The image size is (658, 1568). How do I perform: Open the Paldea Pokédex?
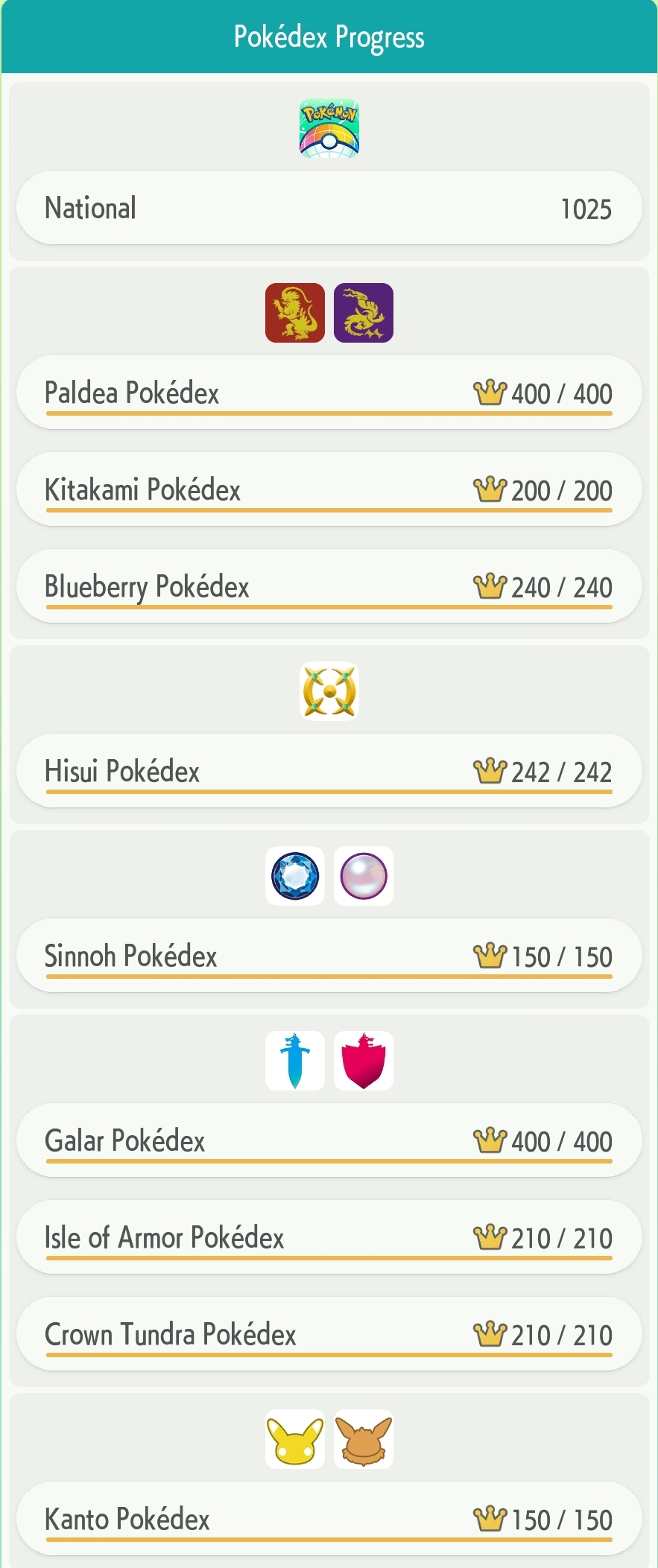329,393
